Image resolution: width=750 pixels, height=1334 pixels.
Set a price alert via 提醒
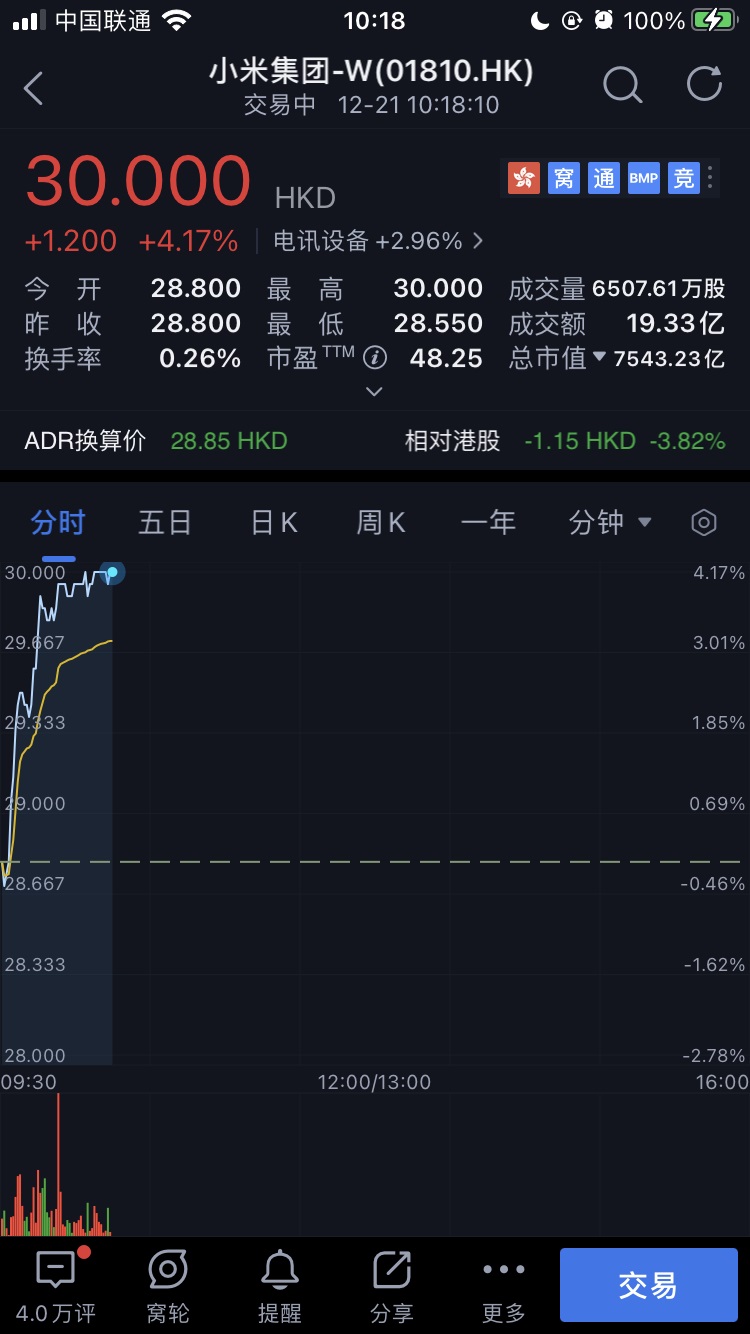click(280, 1286)
